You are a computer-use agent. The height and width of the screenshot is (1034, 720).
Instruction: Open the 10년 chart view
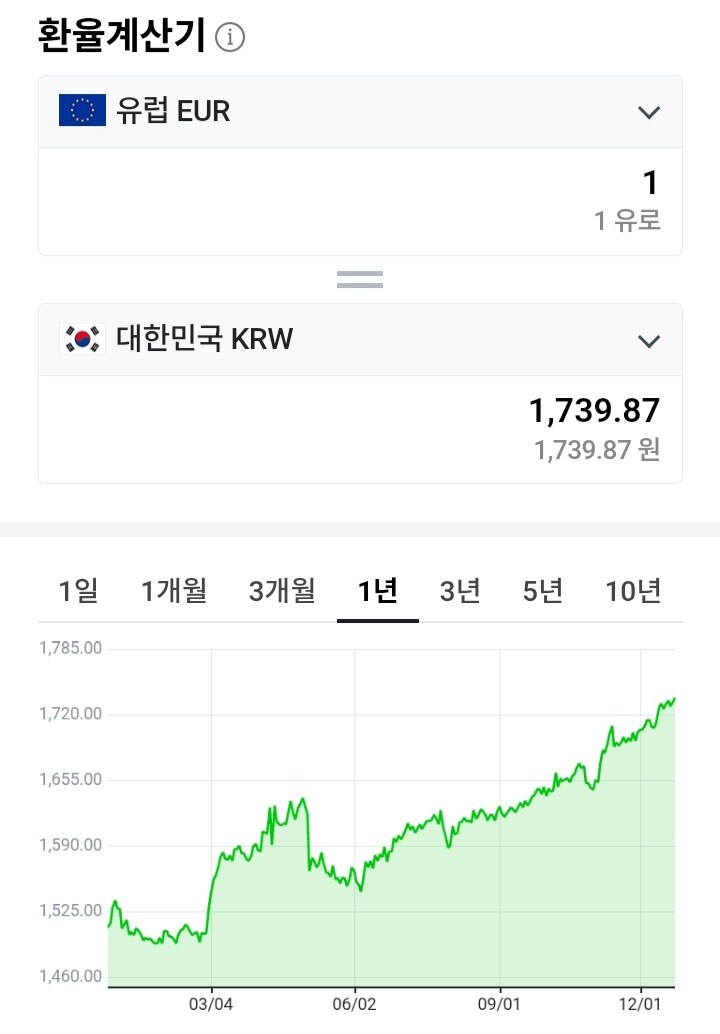coord(633,591)
